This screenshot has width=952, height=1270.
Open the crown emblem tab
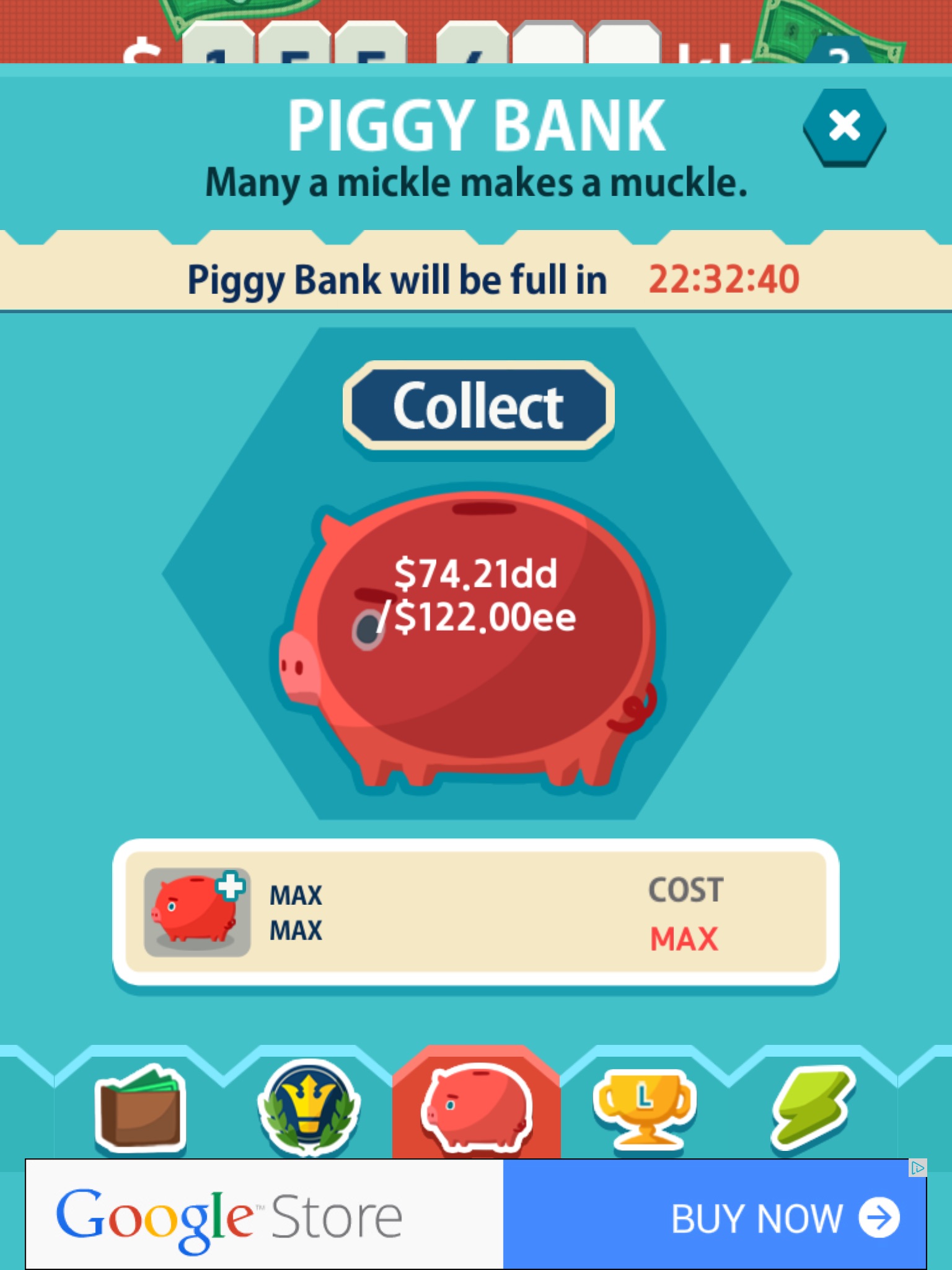pyautogui.click(x=308, y=1107)
